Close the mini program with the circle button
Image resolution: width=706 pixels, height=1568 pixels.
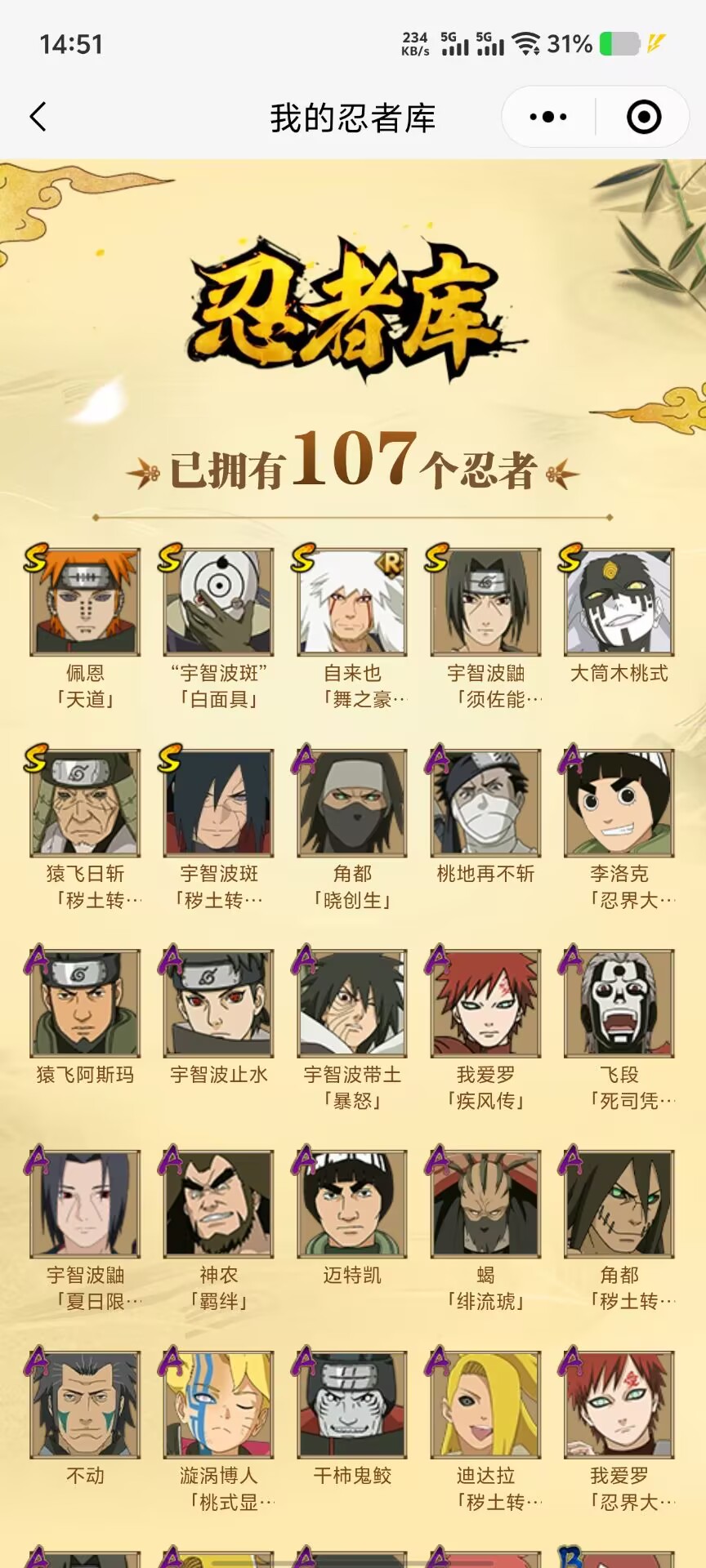(x=644, y=117)
